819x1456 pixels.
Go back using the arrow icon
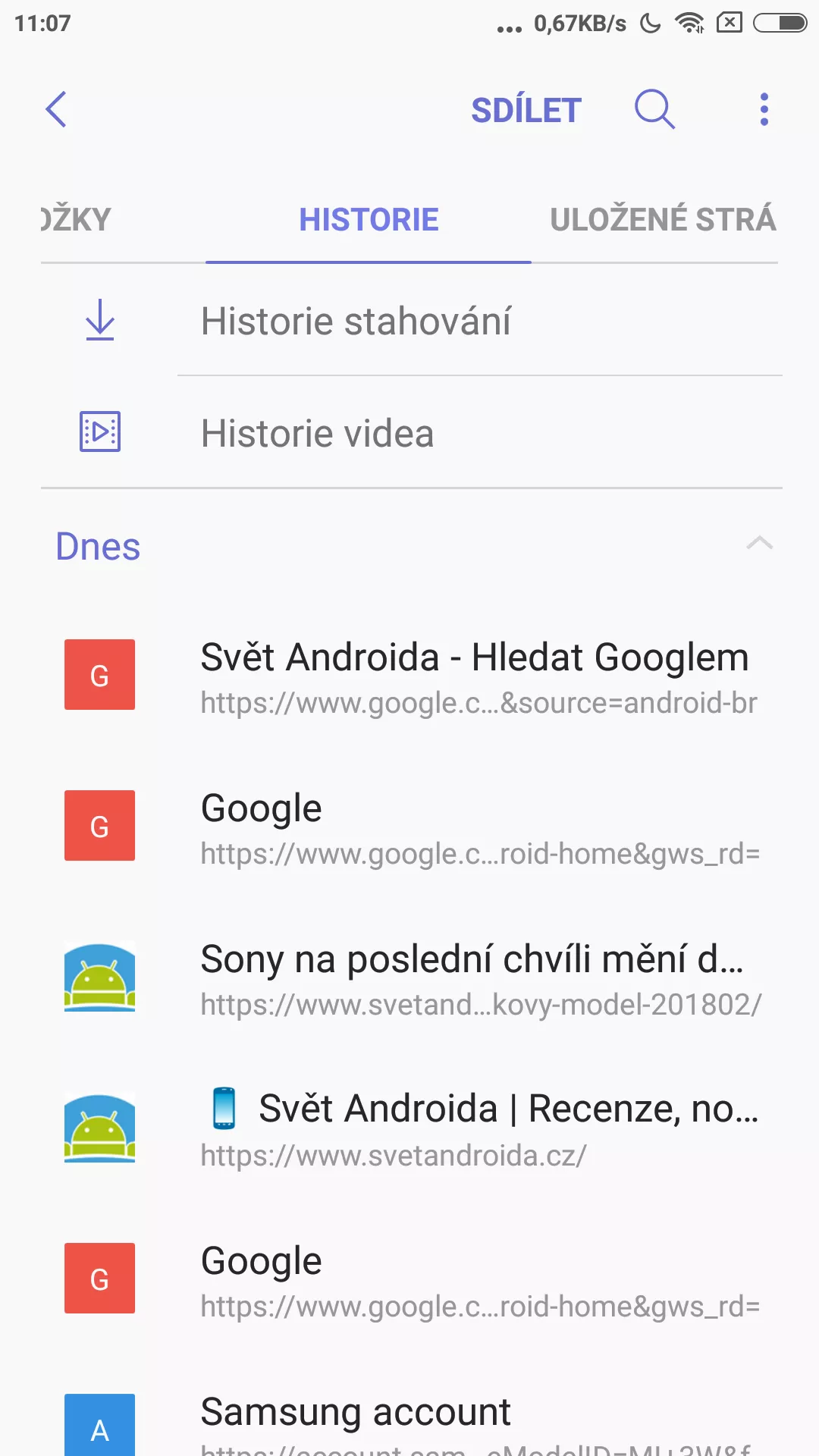[x=56, y=109]
